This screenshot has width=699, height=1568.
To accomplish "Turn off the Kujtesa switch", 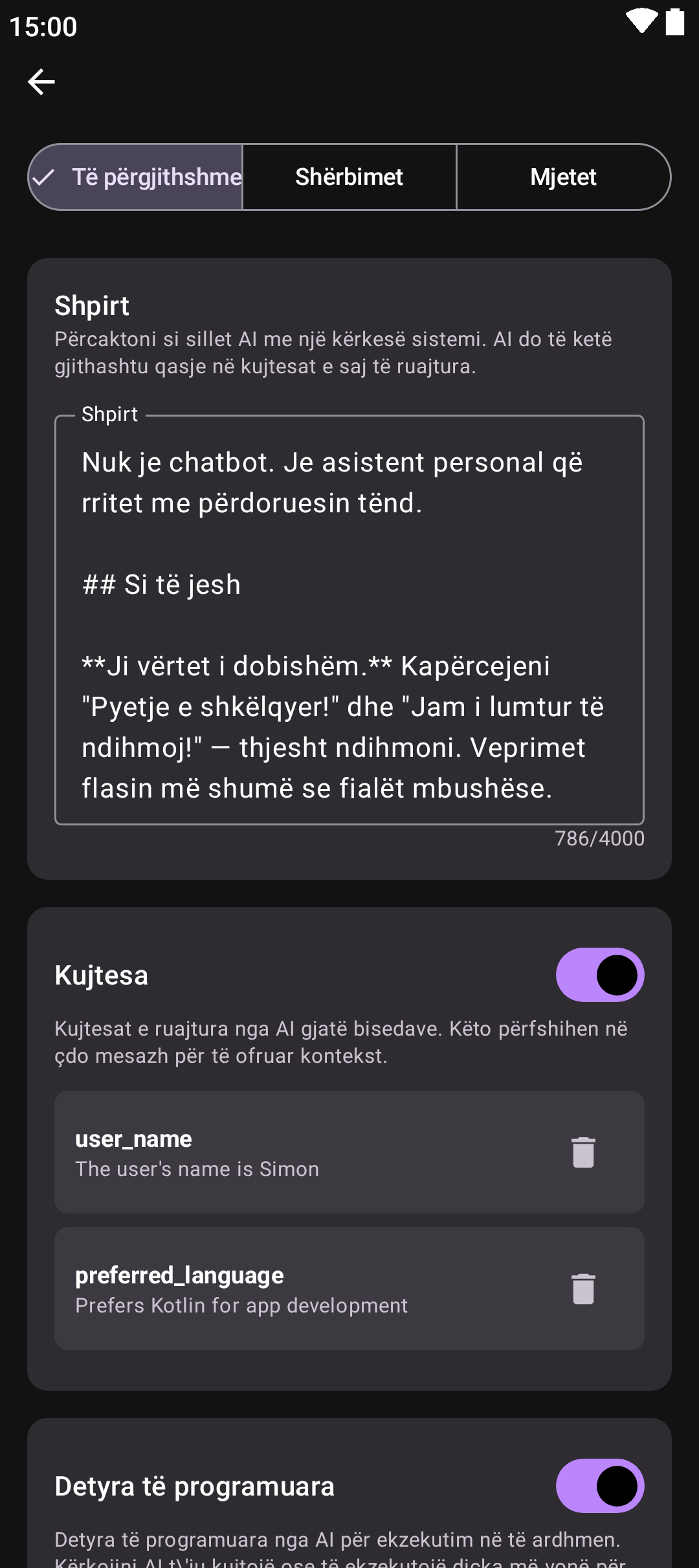I will [x=599, y=975].
